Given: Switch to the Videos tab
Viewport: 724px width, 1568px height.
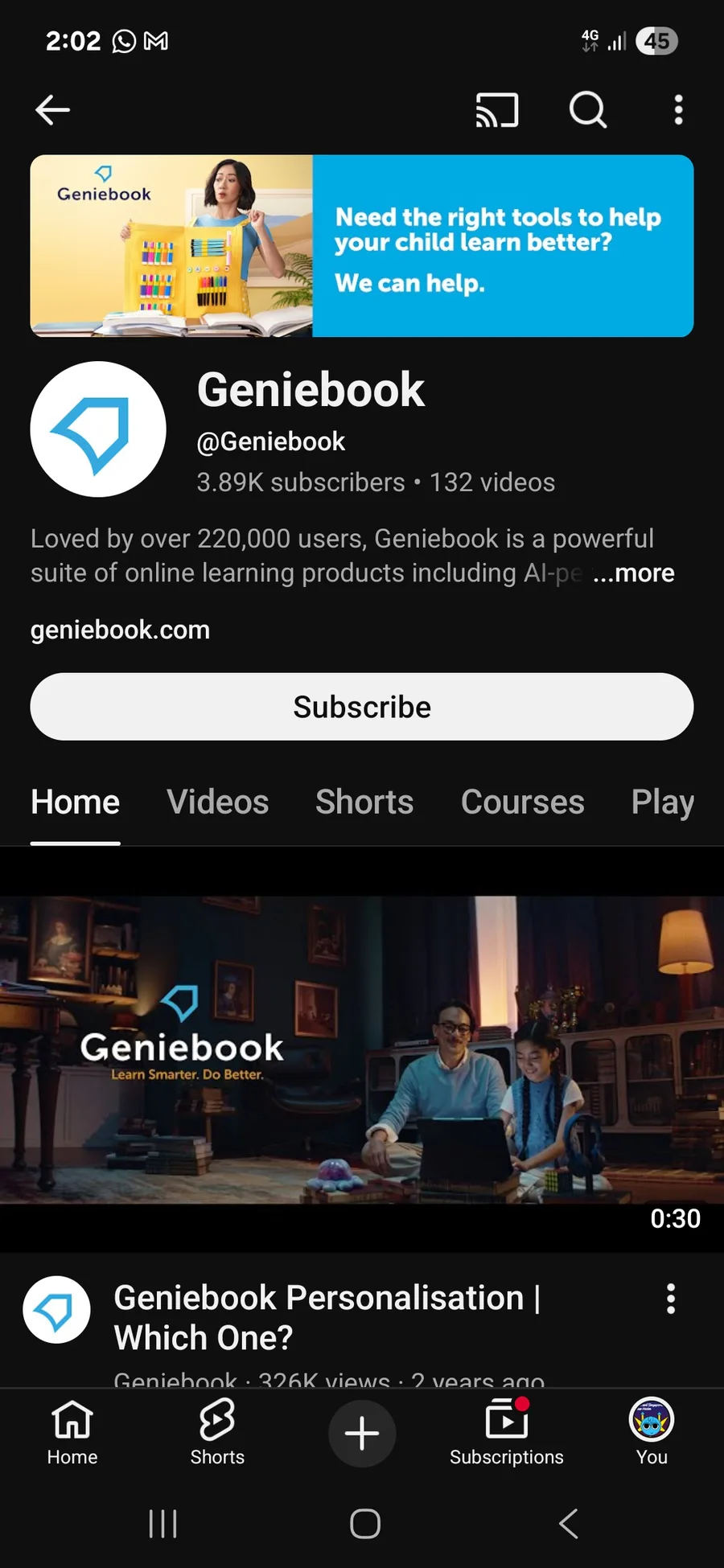Looking at the screenshot, I should [217, 802].
